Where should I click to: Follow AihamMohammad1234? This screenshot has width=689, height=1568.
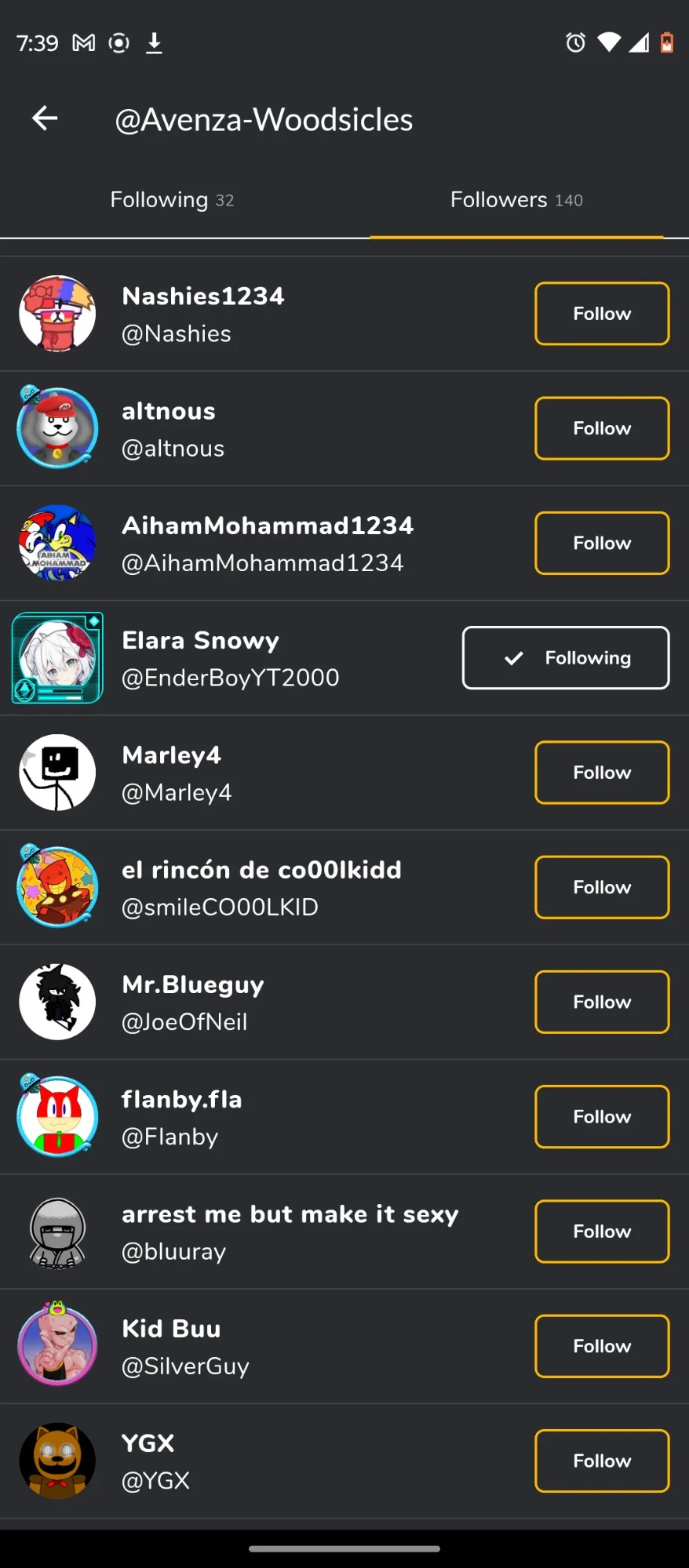coord(601,543)
